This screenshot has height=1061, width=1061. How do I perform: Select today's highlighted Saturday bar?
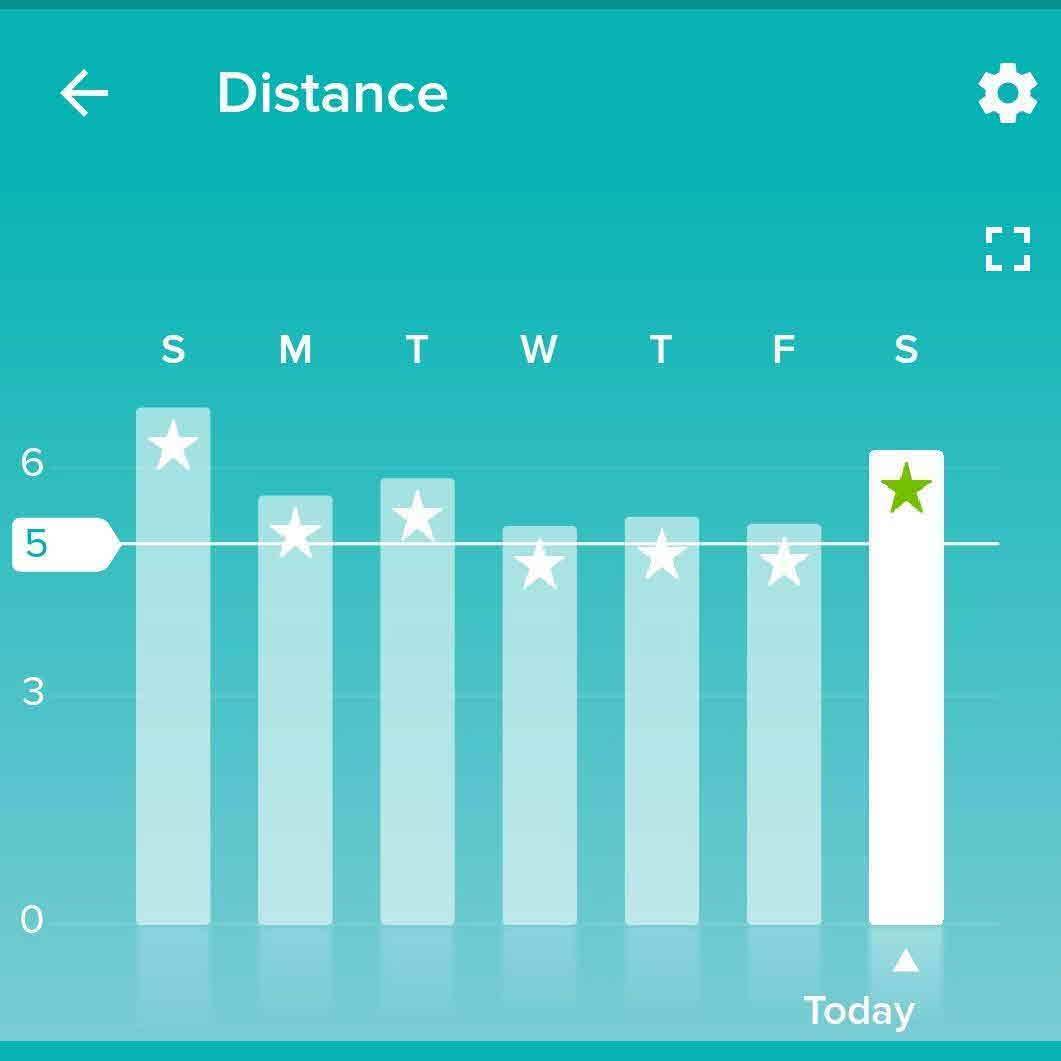point(906,688)
